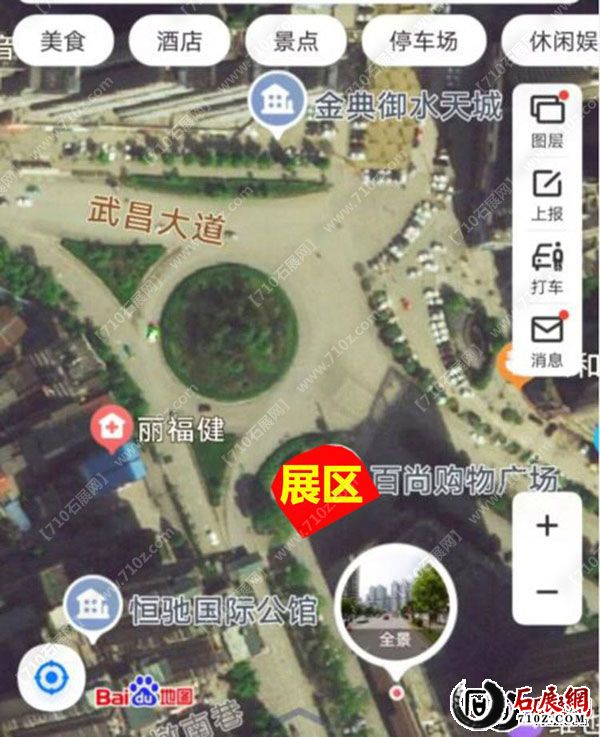Zoom in with the plus button
The height and width of the screenshot is (737, 600).
[546, 526]
